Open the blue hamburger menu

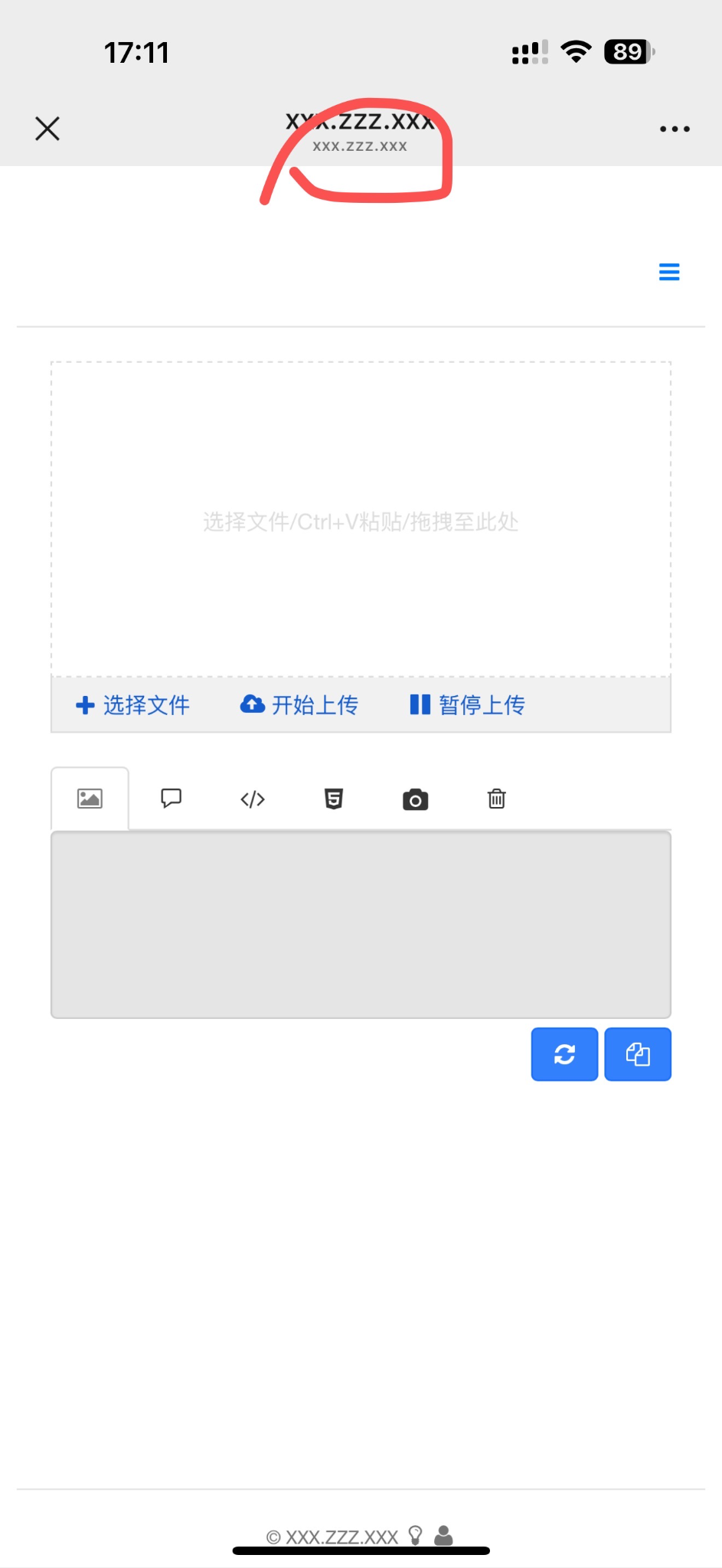669,272
